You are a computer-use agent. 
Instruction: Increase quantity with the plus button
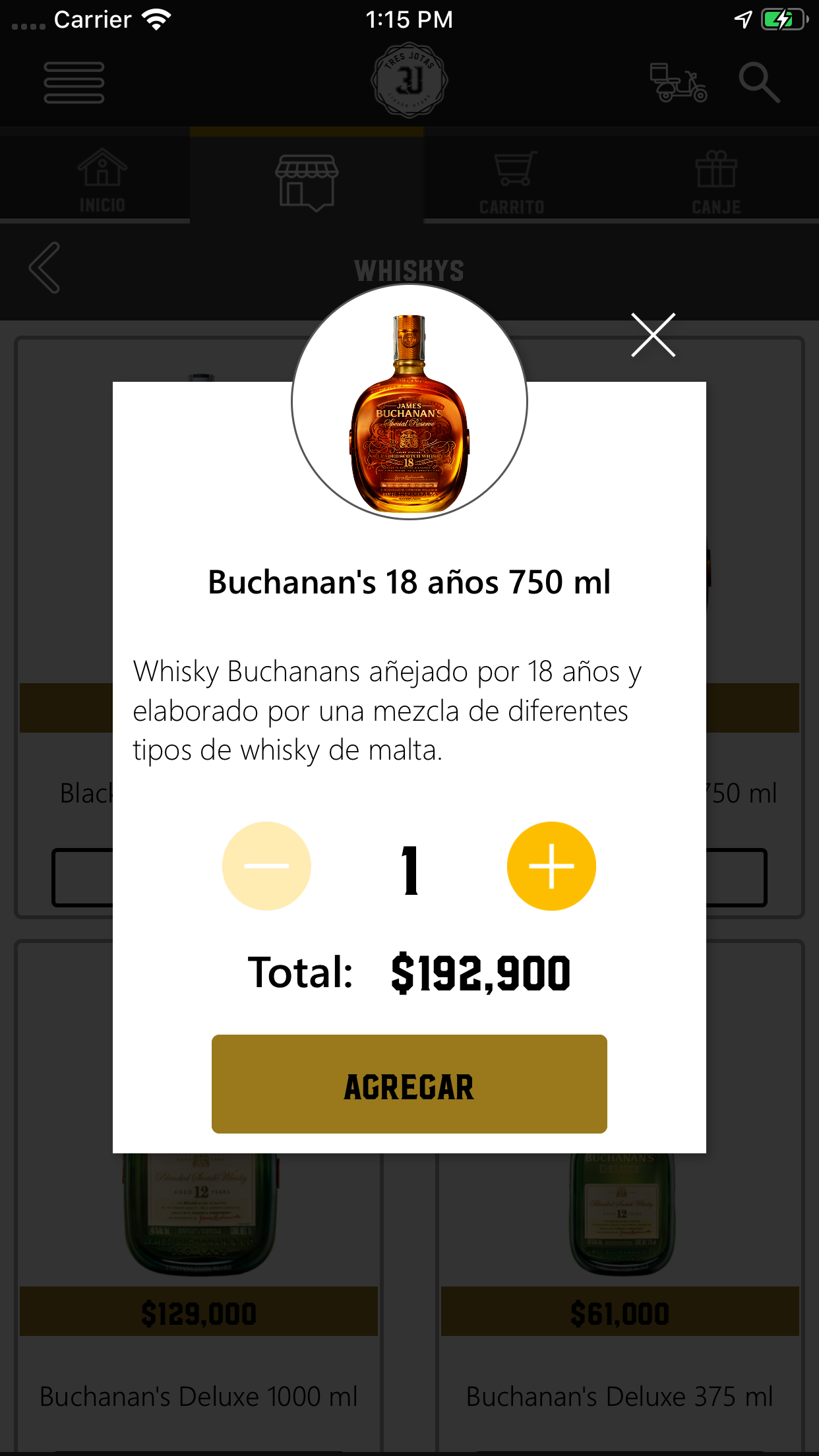coord(551,866)
